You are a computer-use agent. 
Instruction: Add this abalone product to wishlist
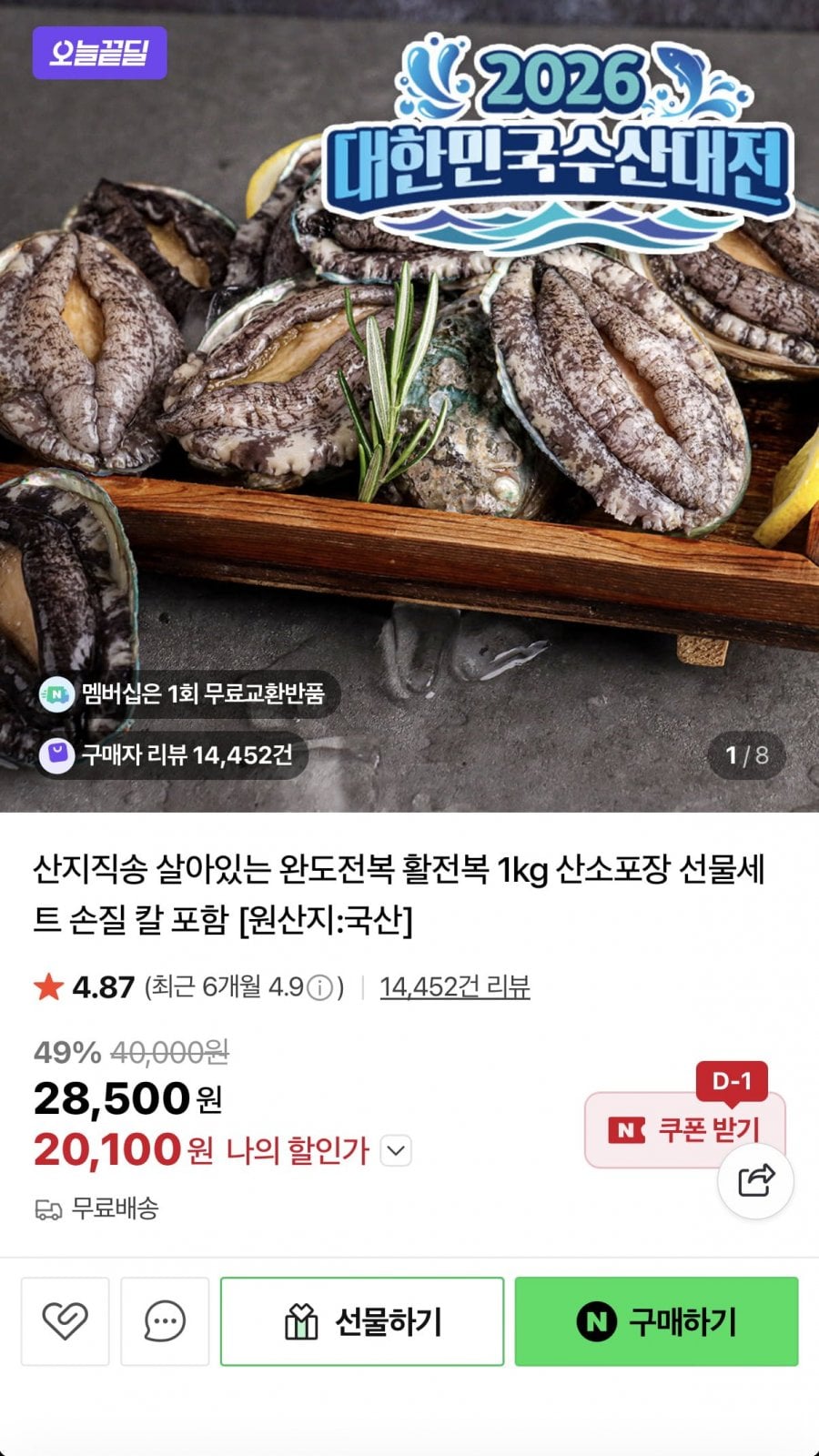(65, 1320)
